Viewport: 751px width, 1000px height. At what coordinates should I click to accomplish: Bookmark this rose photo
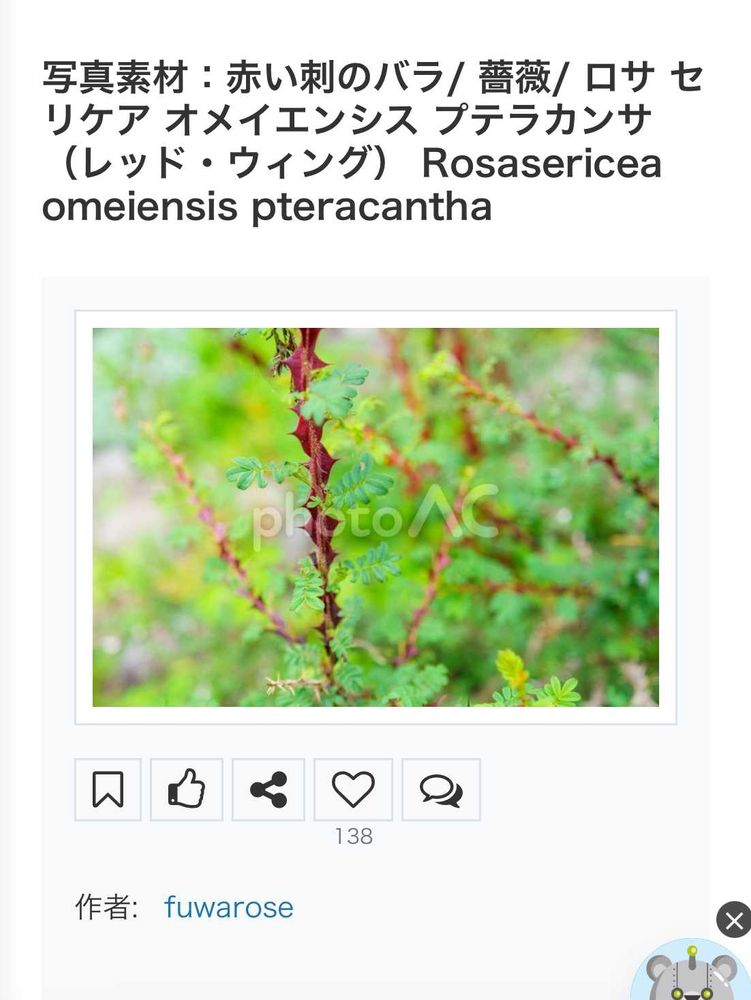tap(108, 790)
